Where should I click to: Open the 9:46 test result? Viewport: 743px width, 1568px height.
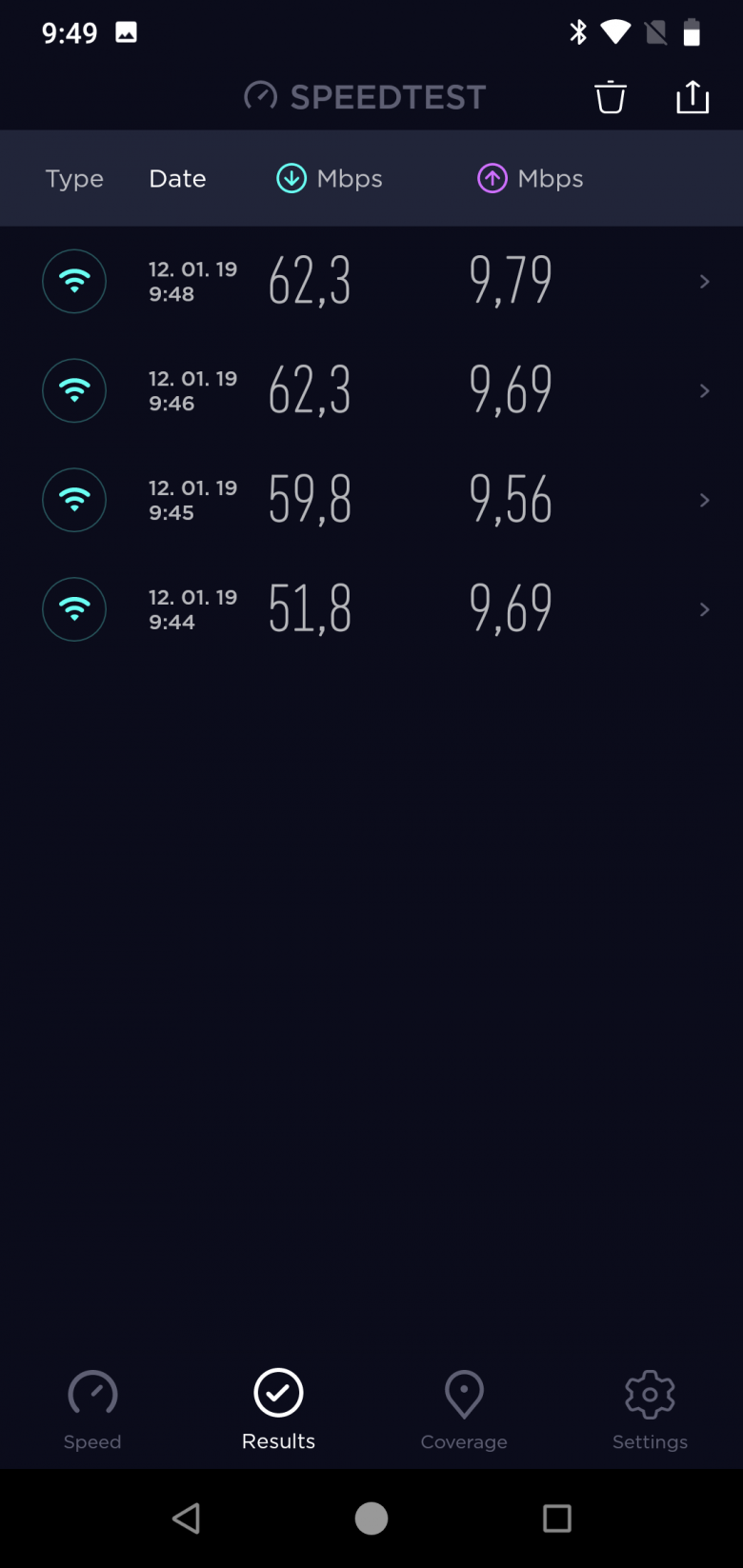tap(371, 390)
